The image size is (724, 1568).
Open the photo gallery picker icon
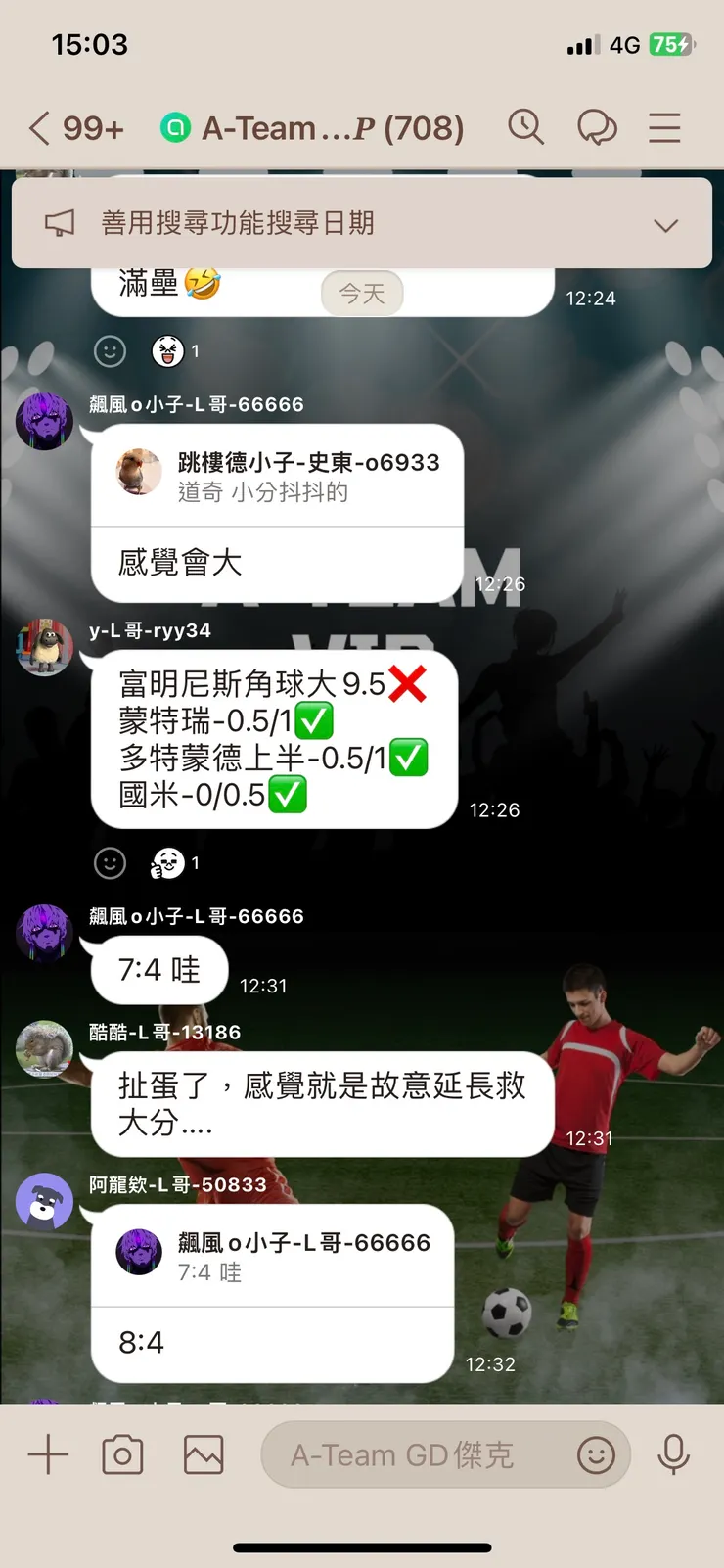pos(204,1454)
